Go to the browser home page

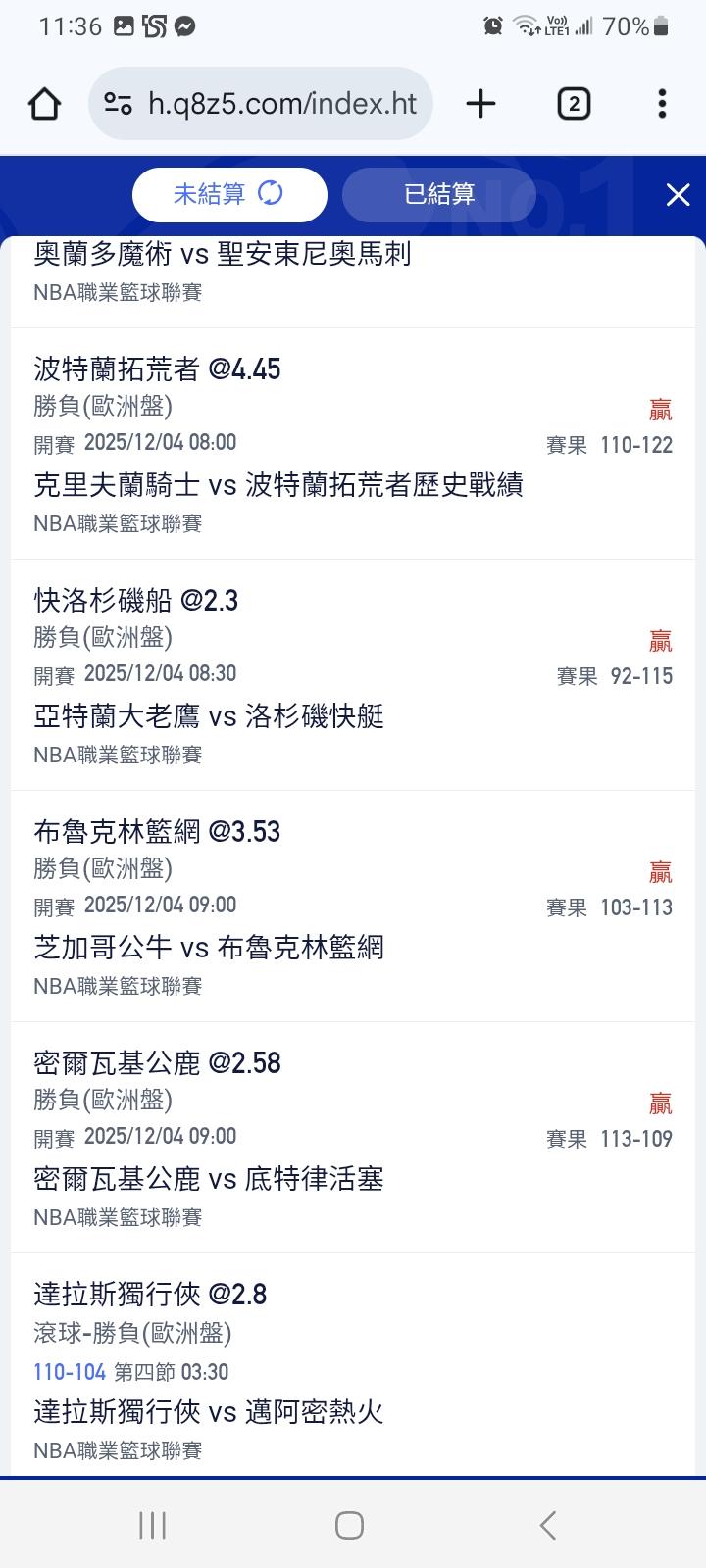44,104
